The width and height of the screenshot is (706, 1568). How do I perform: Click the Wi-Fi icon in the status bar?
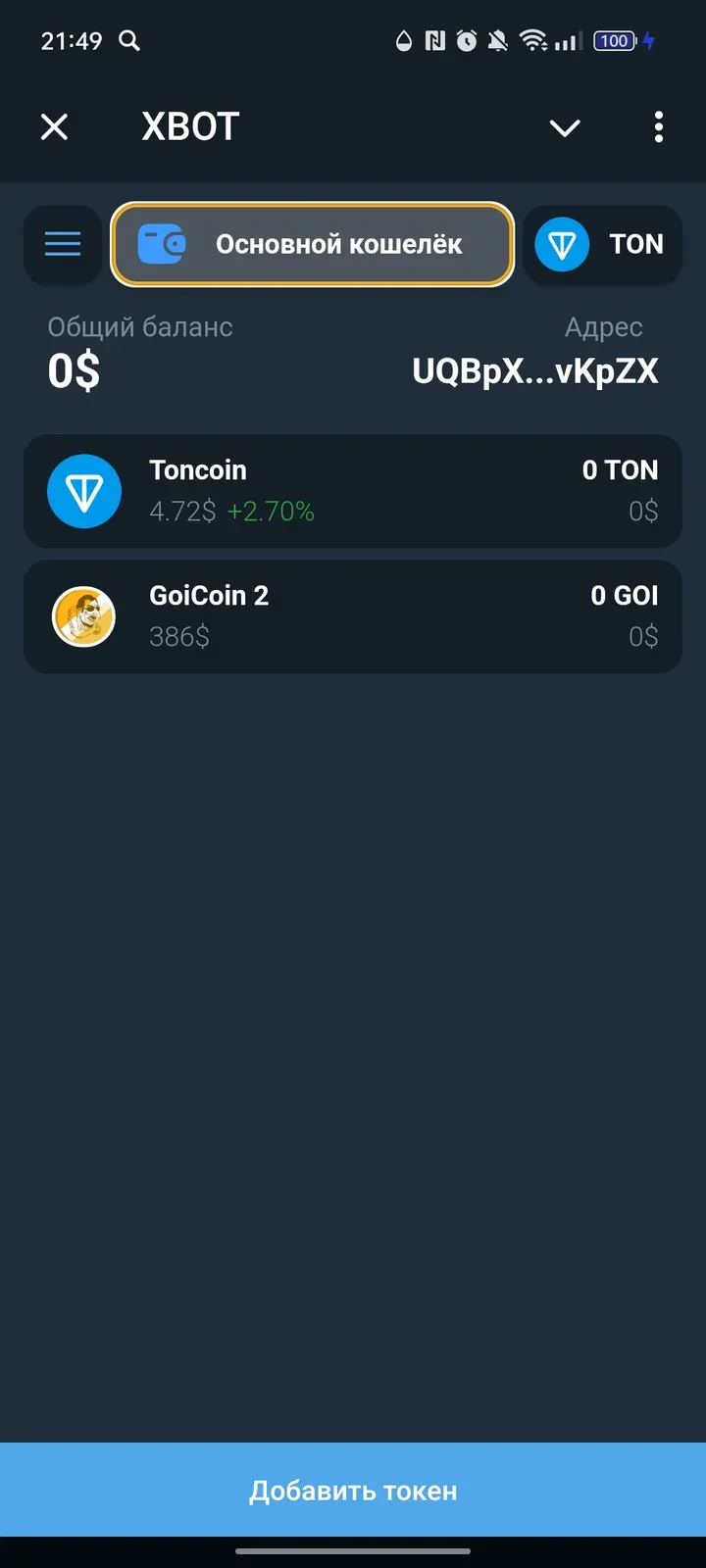click(532, 41)
